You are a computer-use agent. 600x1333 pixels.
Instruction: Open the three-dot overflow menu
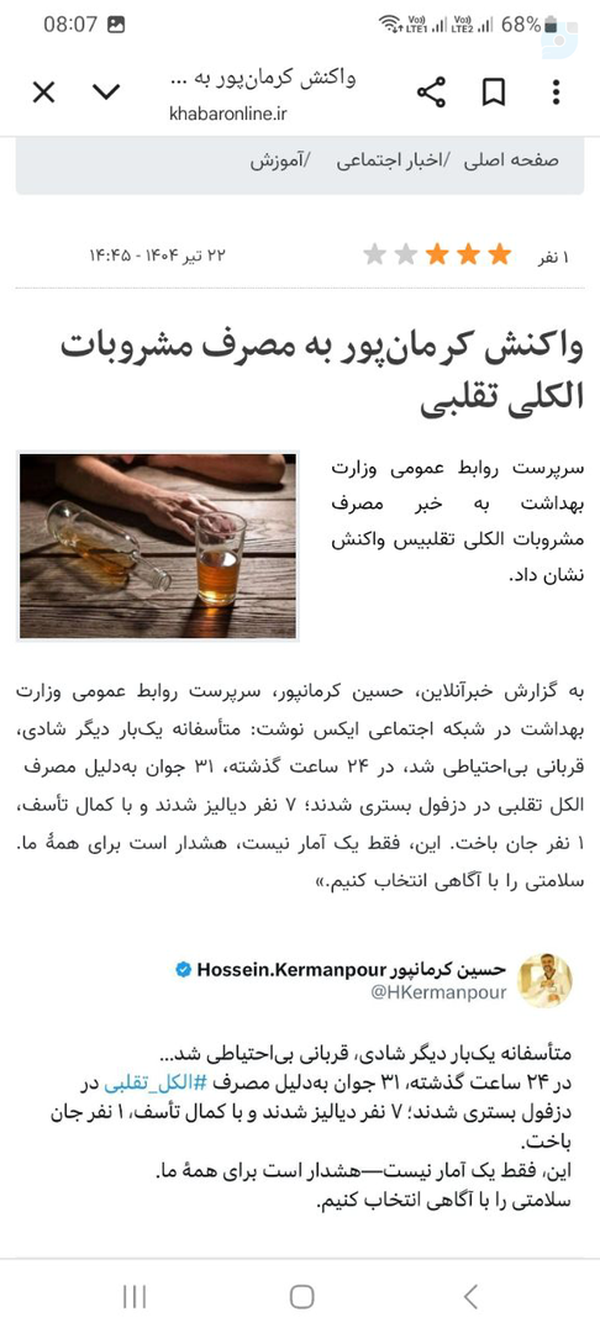[x=557, y=93]
